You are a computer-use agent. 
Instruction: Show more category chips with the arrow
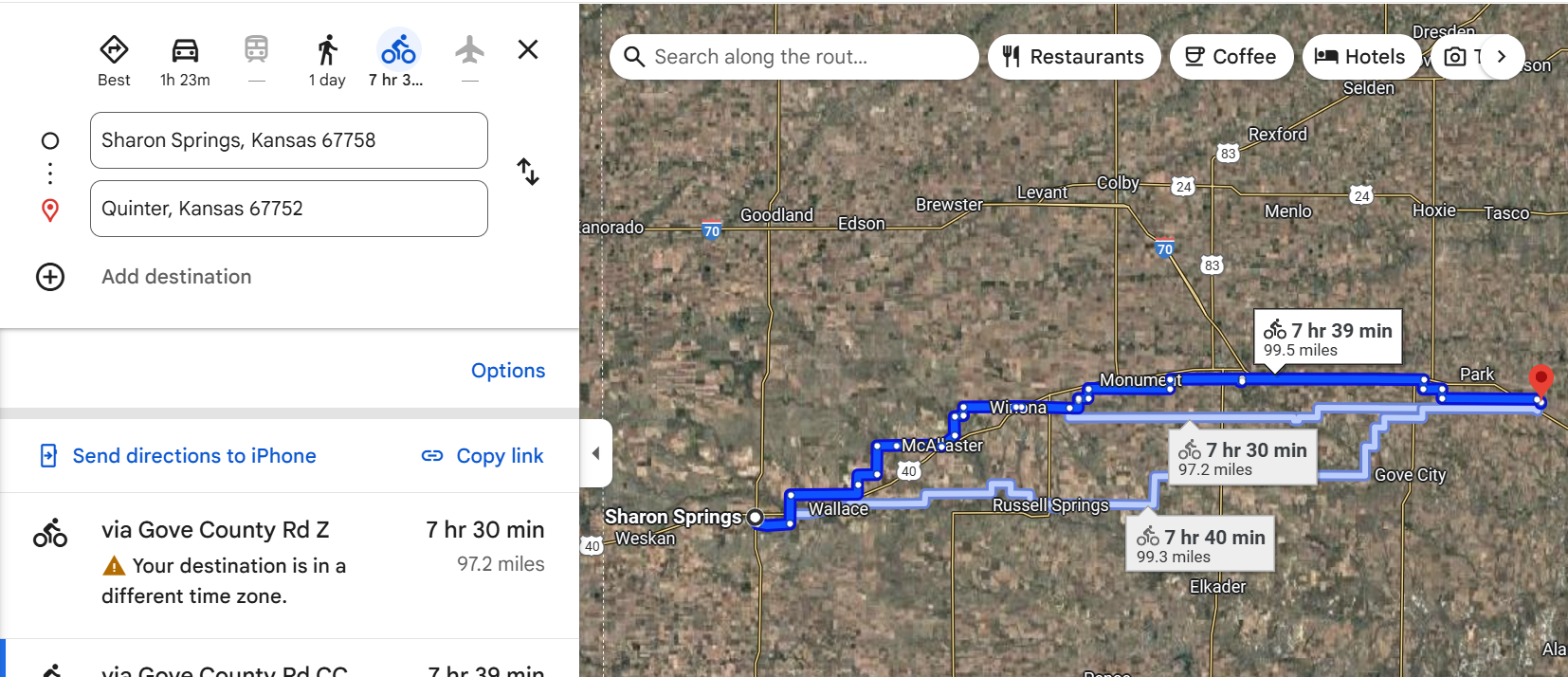coord(1501,57)
